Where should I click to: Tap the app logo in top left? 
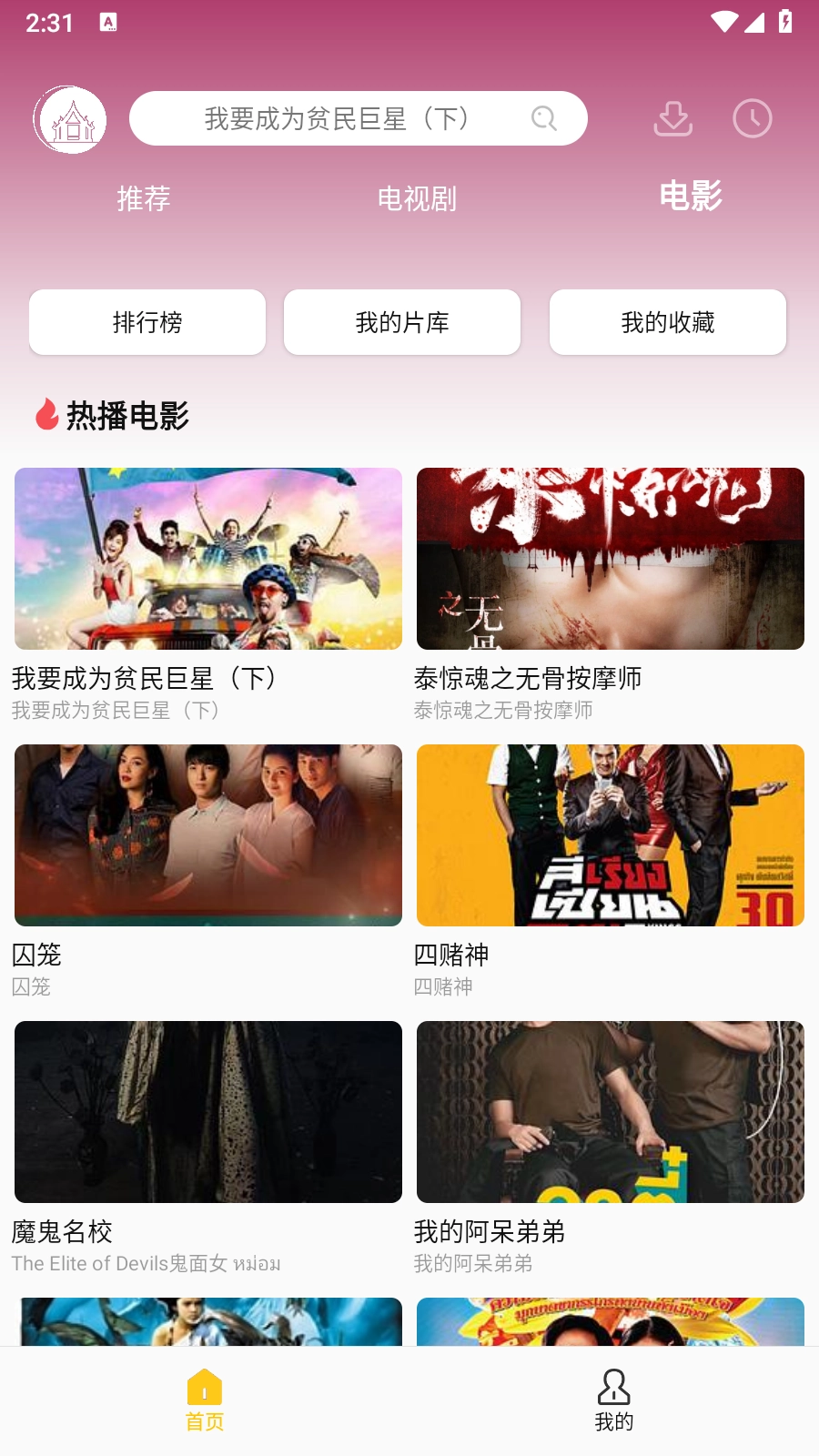click(69, 119)
